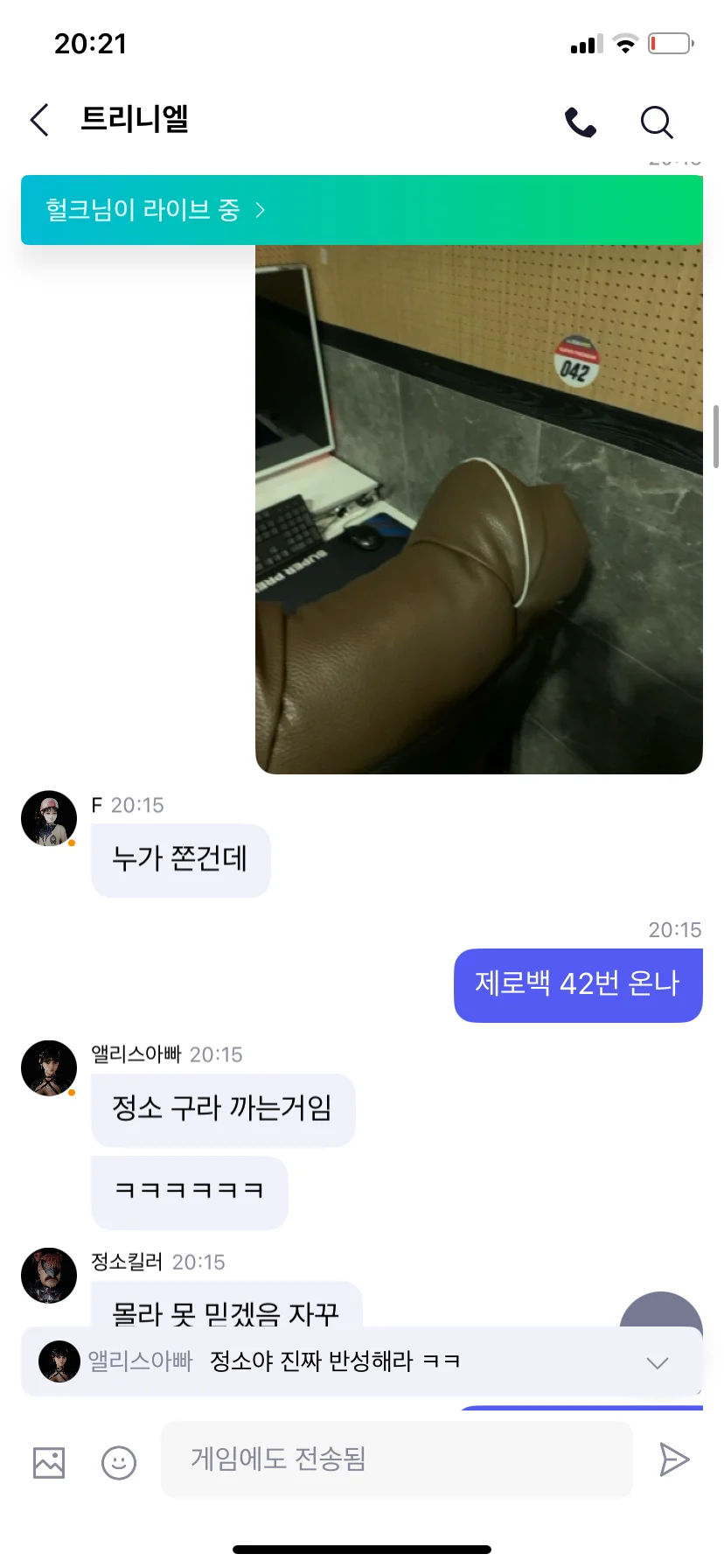
Task: Start a voice call in 트리니엘
Action: [x=580, y=122]
